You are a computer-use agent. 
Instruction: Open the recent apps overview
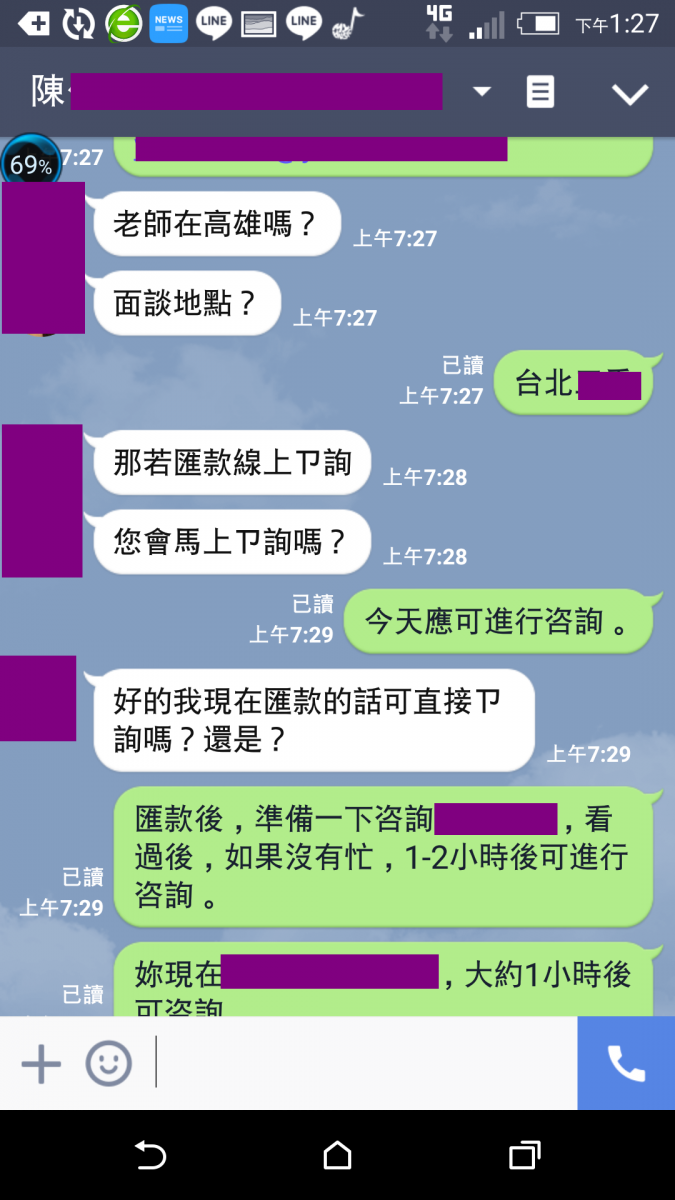(x=525, y=1156)
